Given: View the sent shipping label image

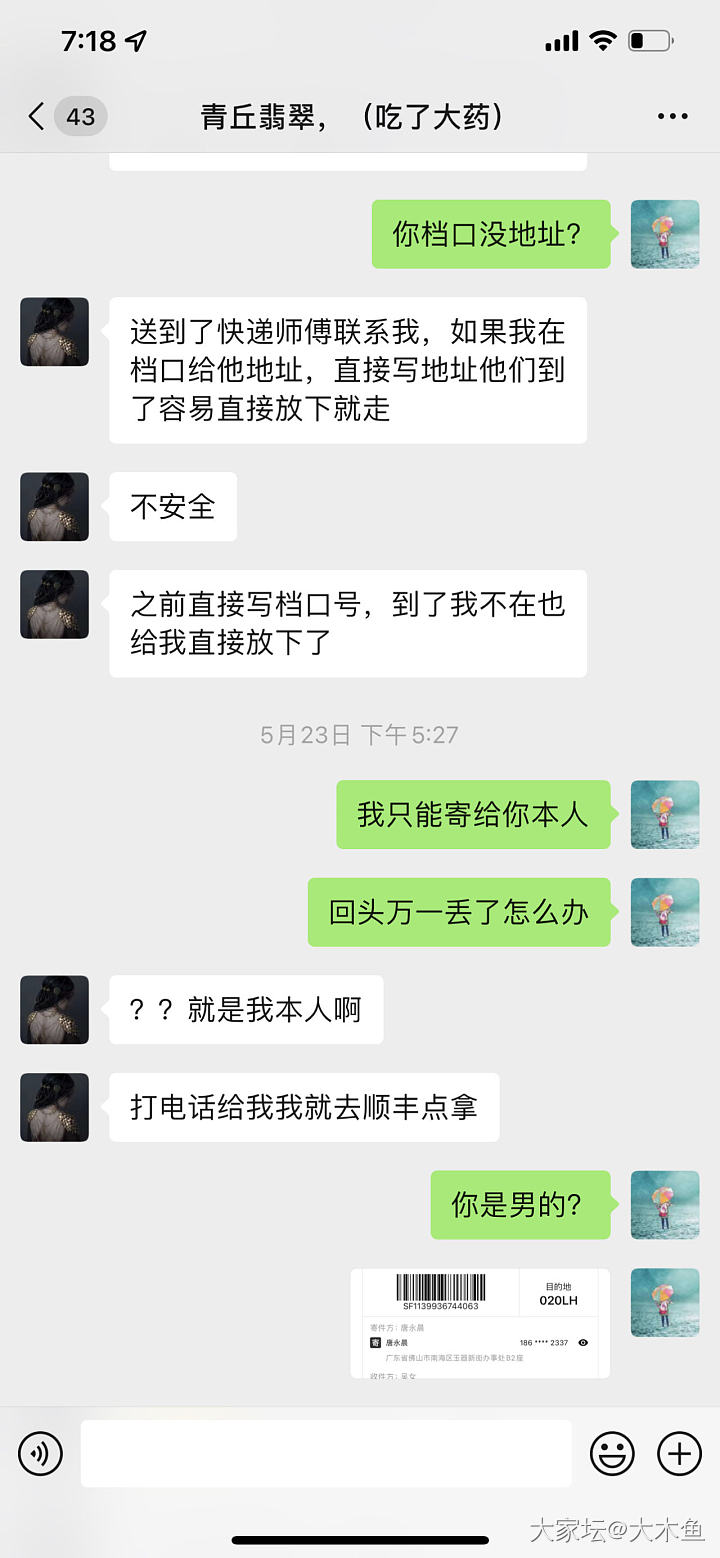Looking at the screenshot, I should (480, 1324).
